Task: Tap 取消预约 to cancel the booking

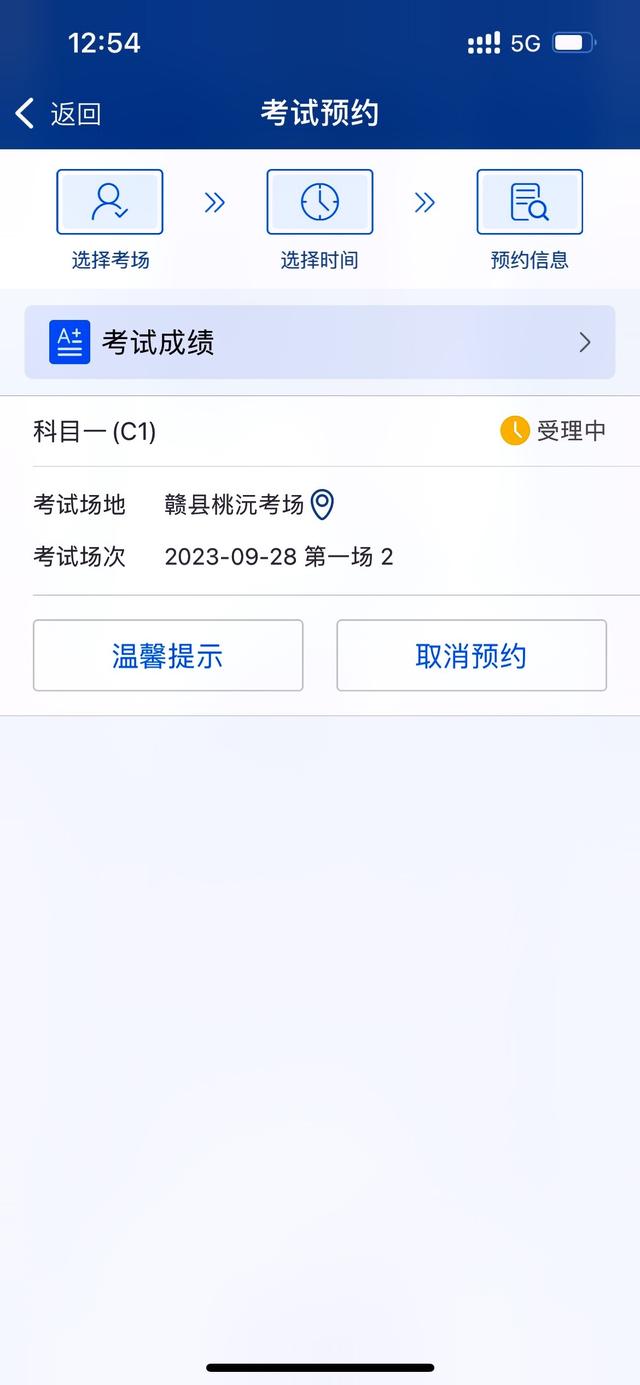Action: [471, 655]
